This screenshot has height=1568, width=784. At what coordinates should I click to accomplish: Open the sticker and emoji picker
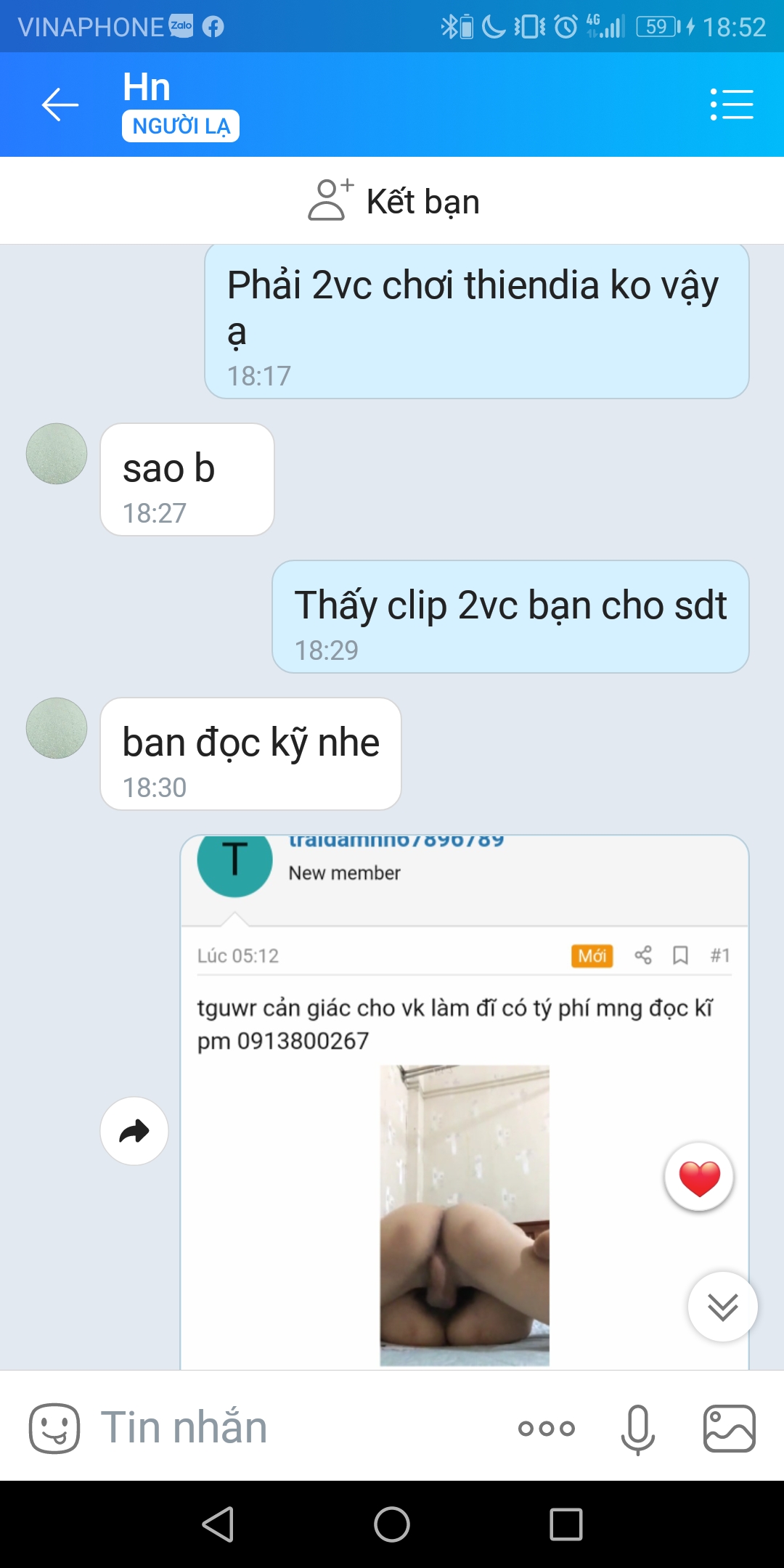(54, 1428)
